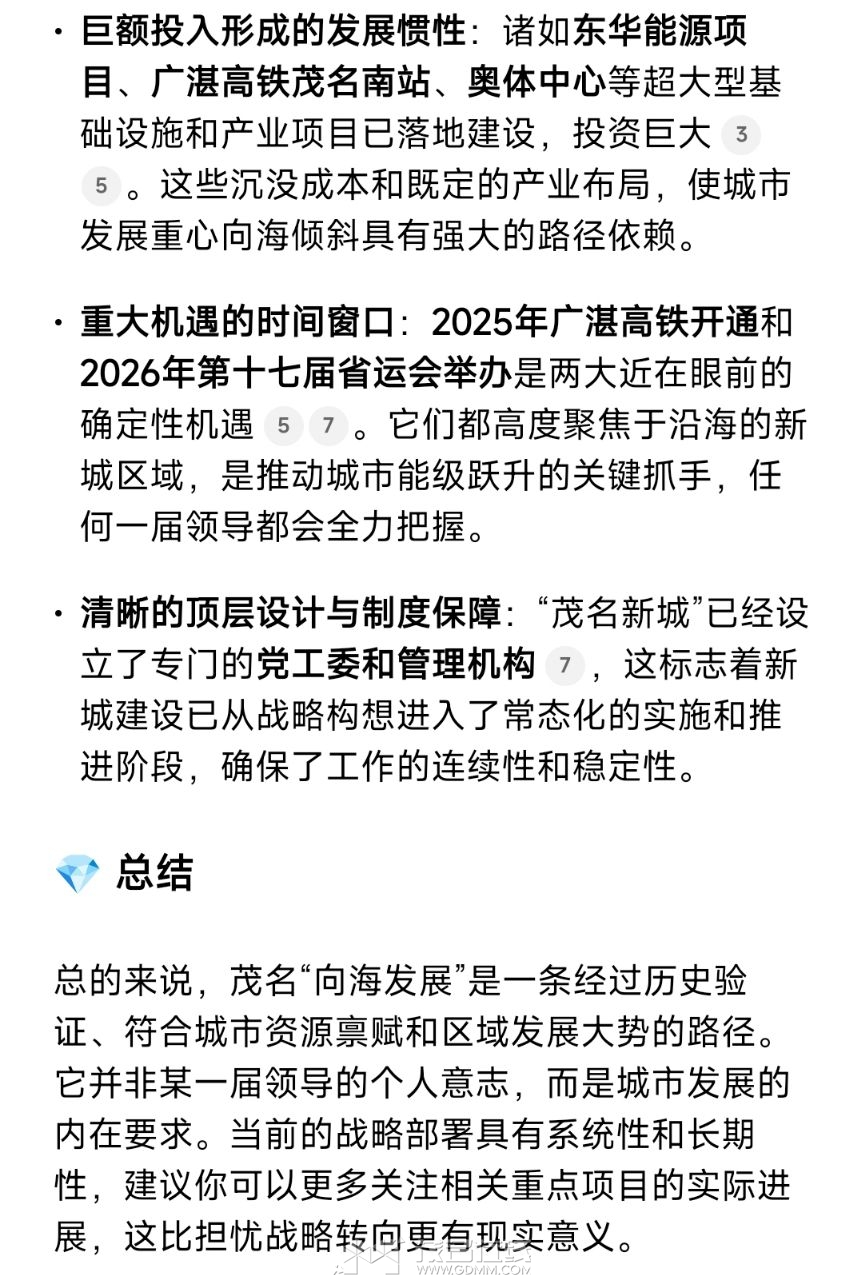Open citation 3 after 投资巨大

741,135
